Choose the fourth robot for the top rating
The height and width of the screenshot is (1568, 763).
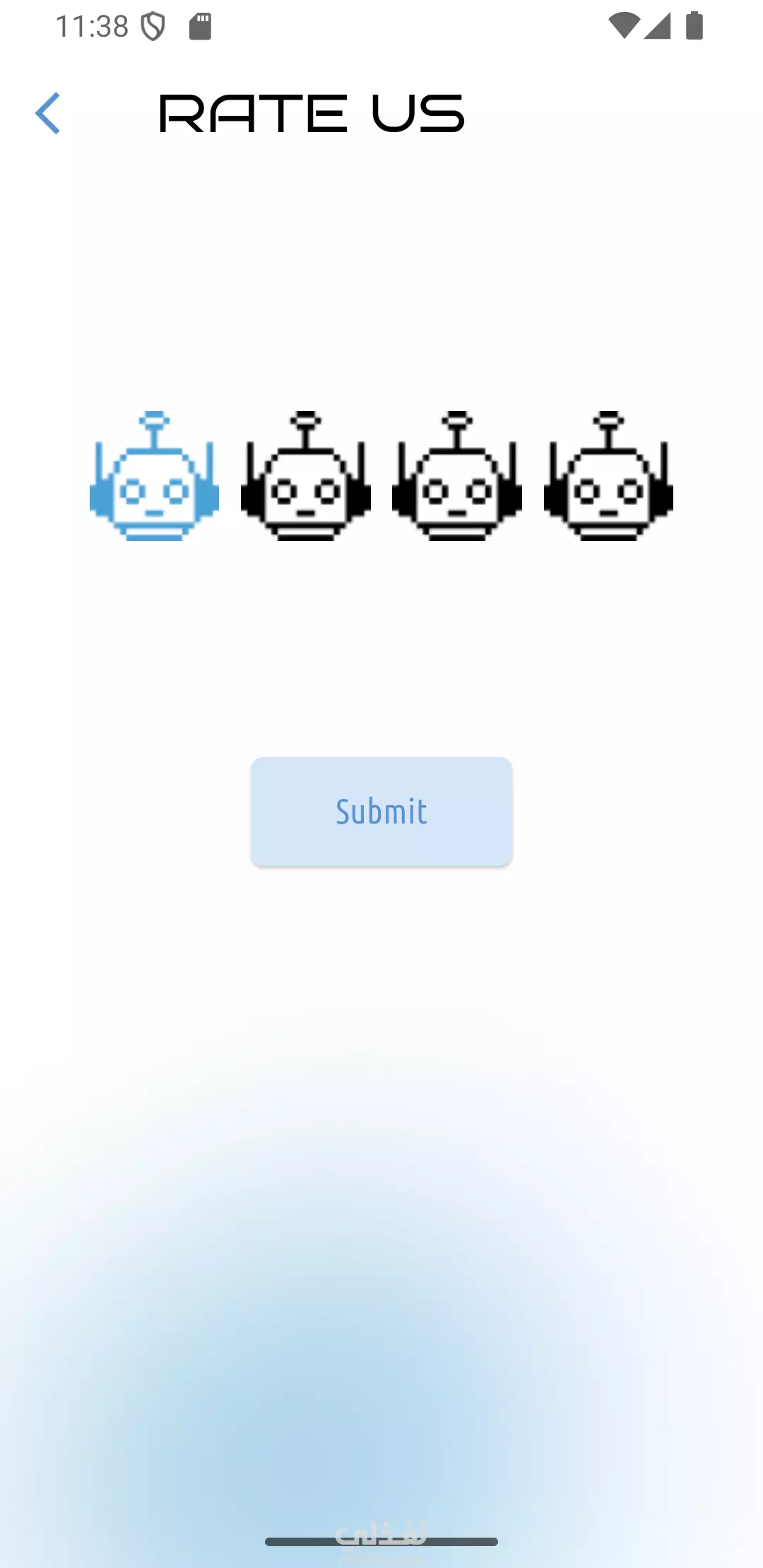(x=608, y=477)
